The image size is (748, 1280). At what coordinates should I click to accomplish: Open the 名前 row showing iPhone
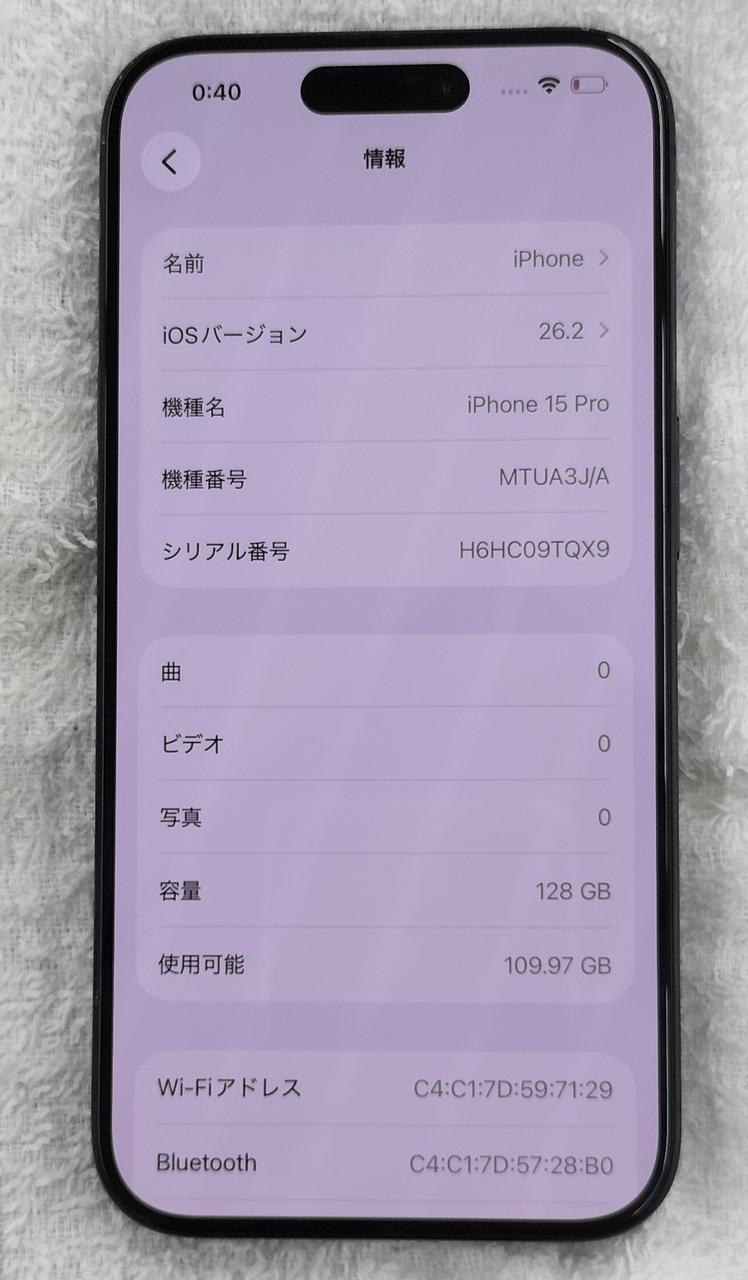tap(385, 261)
